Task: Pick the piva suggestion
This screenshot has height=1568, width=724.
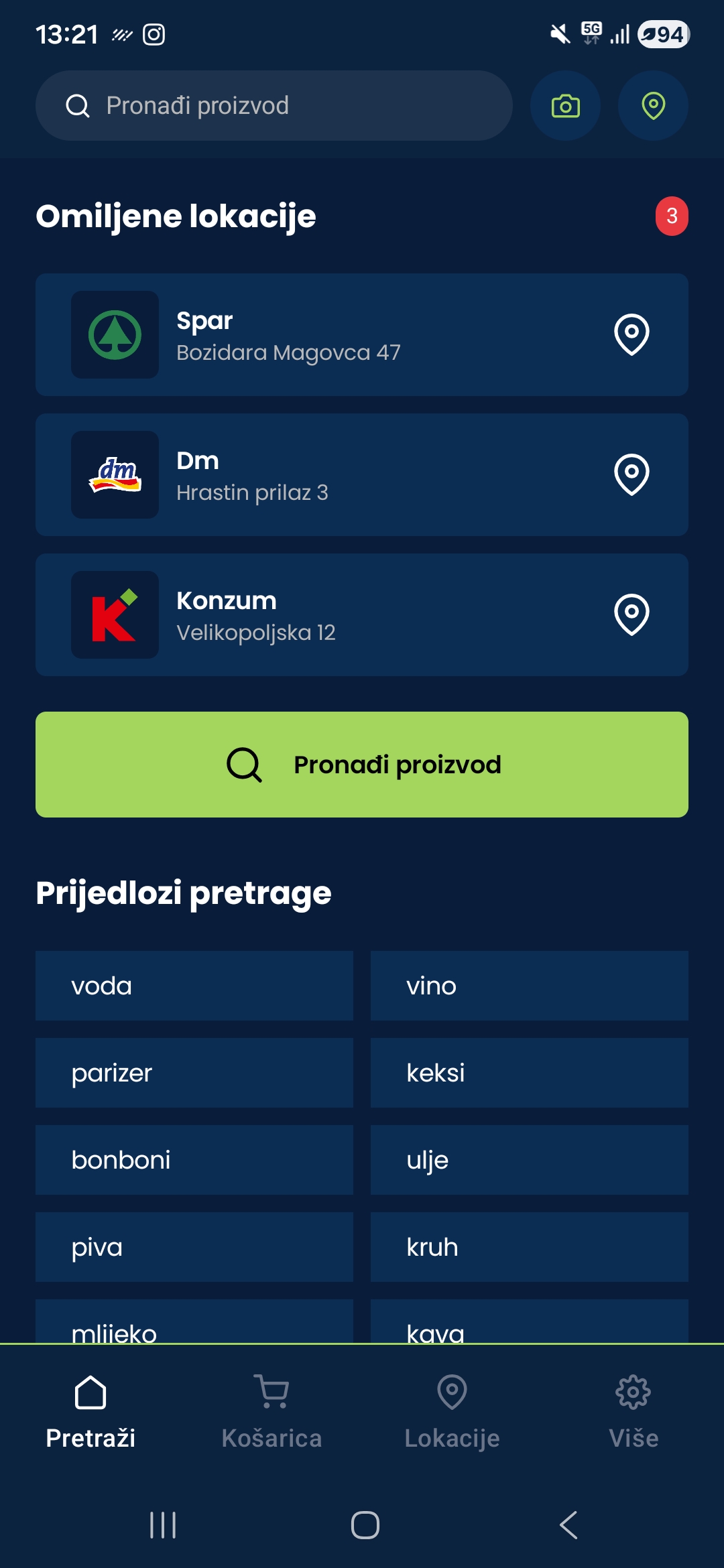Action: pos(194,1247)
